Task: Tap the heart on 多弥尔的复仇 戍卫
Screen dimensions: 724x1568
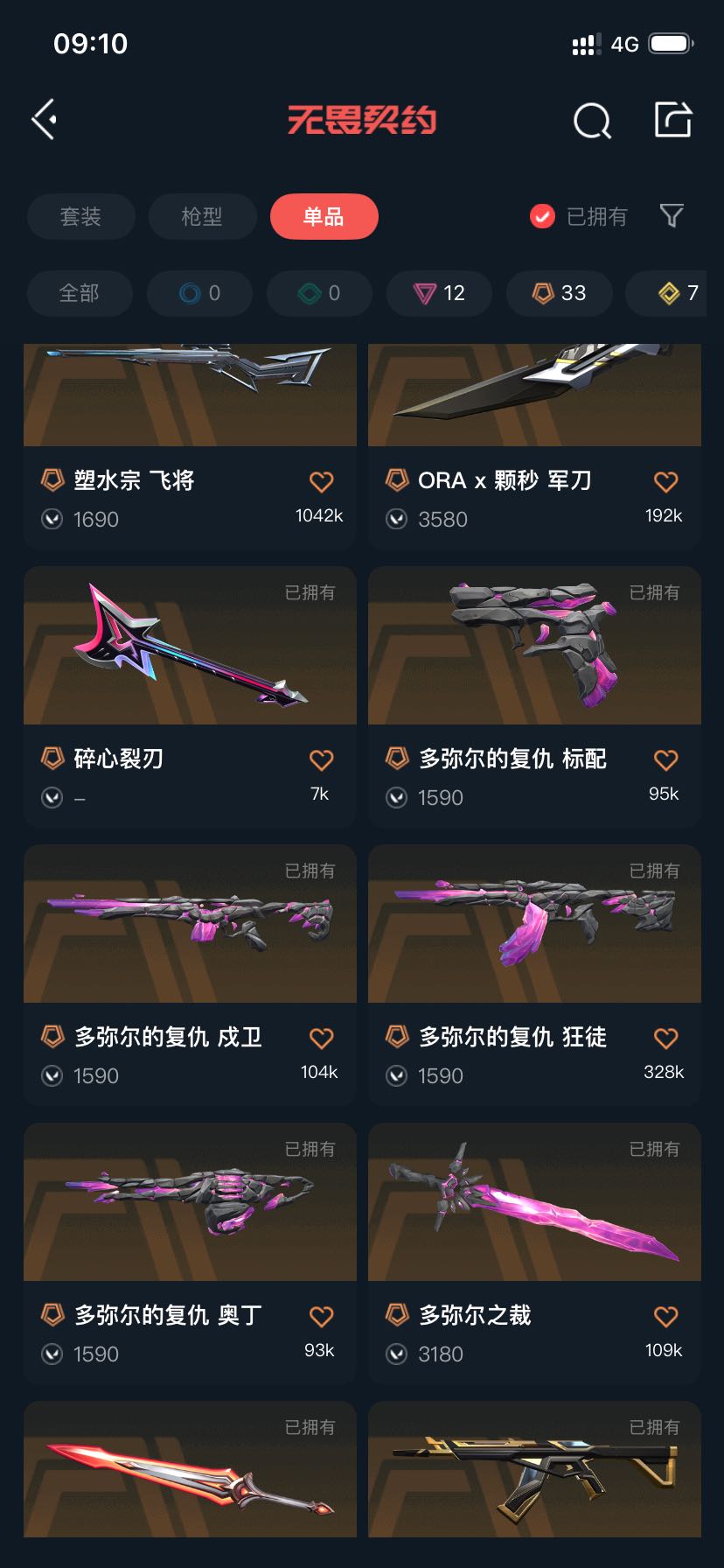Action: pyautogui.click(x=322, y=1038)
